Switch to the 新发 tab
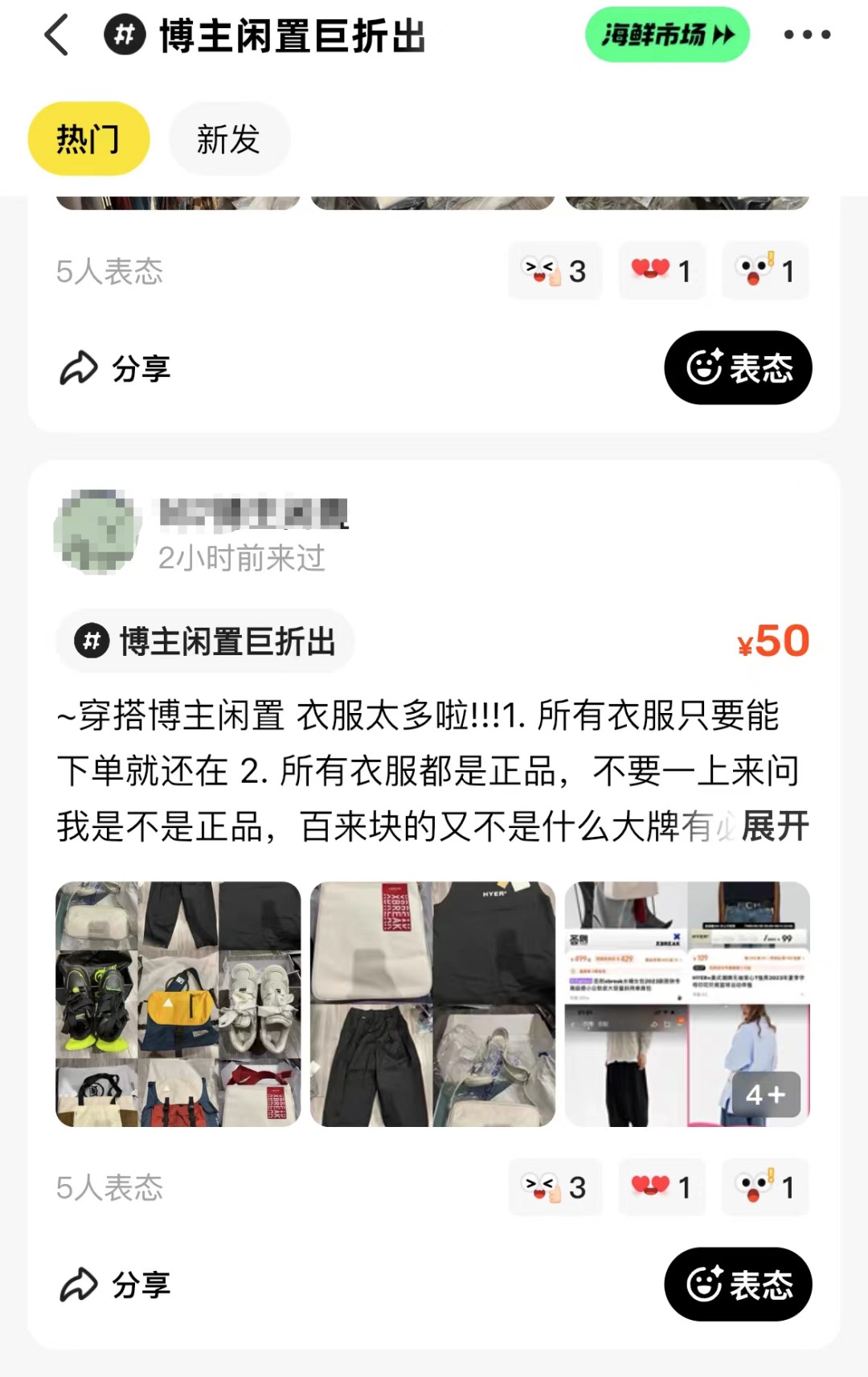This screenshot has width=868, height=1377. coord(229,139)
